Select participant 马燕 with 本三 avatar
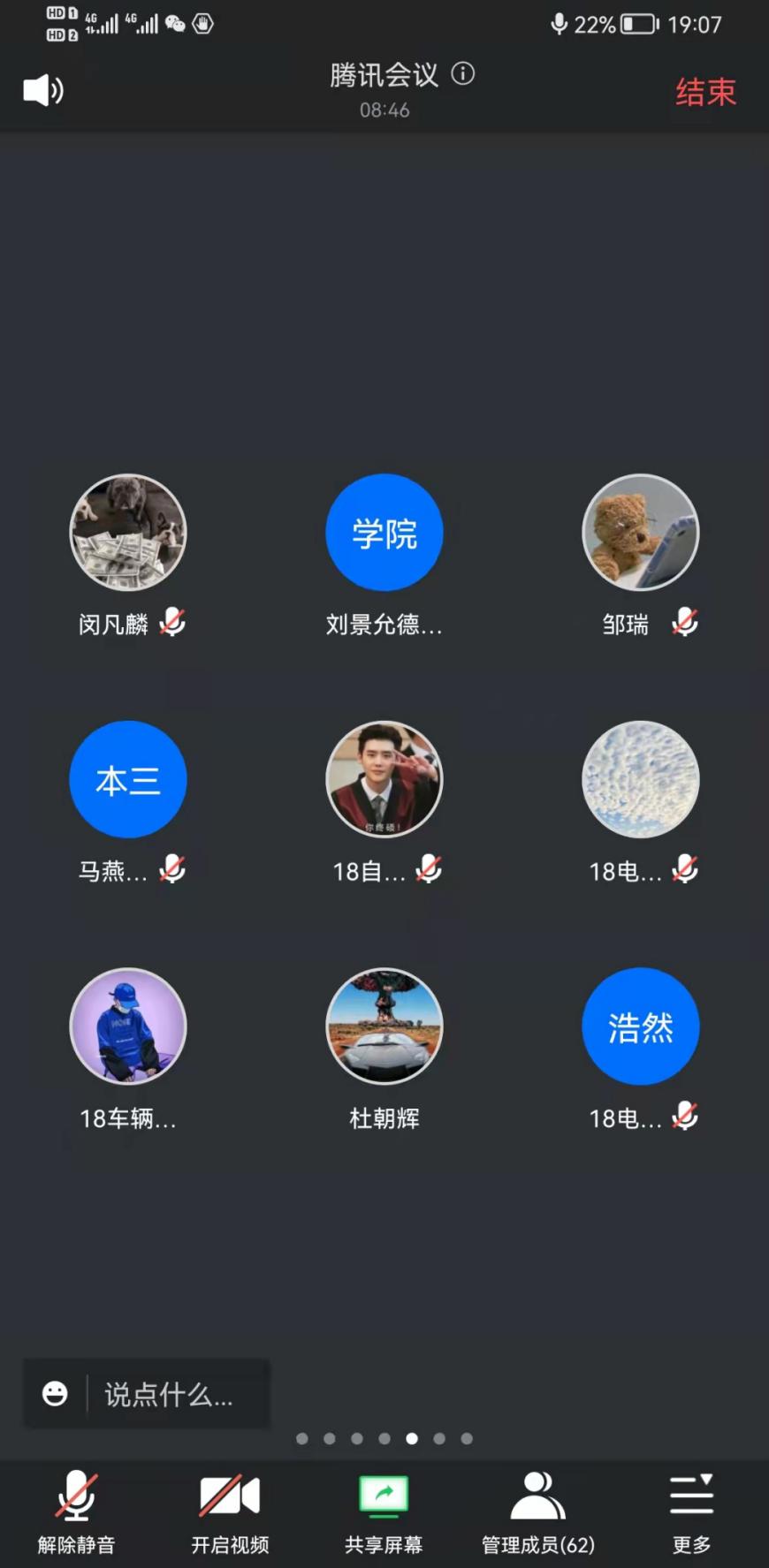Viewport: 769px width, 1568px height. click(128, 779)
